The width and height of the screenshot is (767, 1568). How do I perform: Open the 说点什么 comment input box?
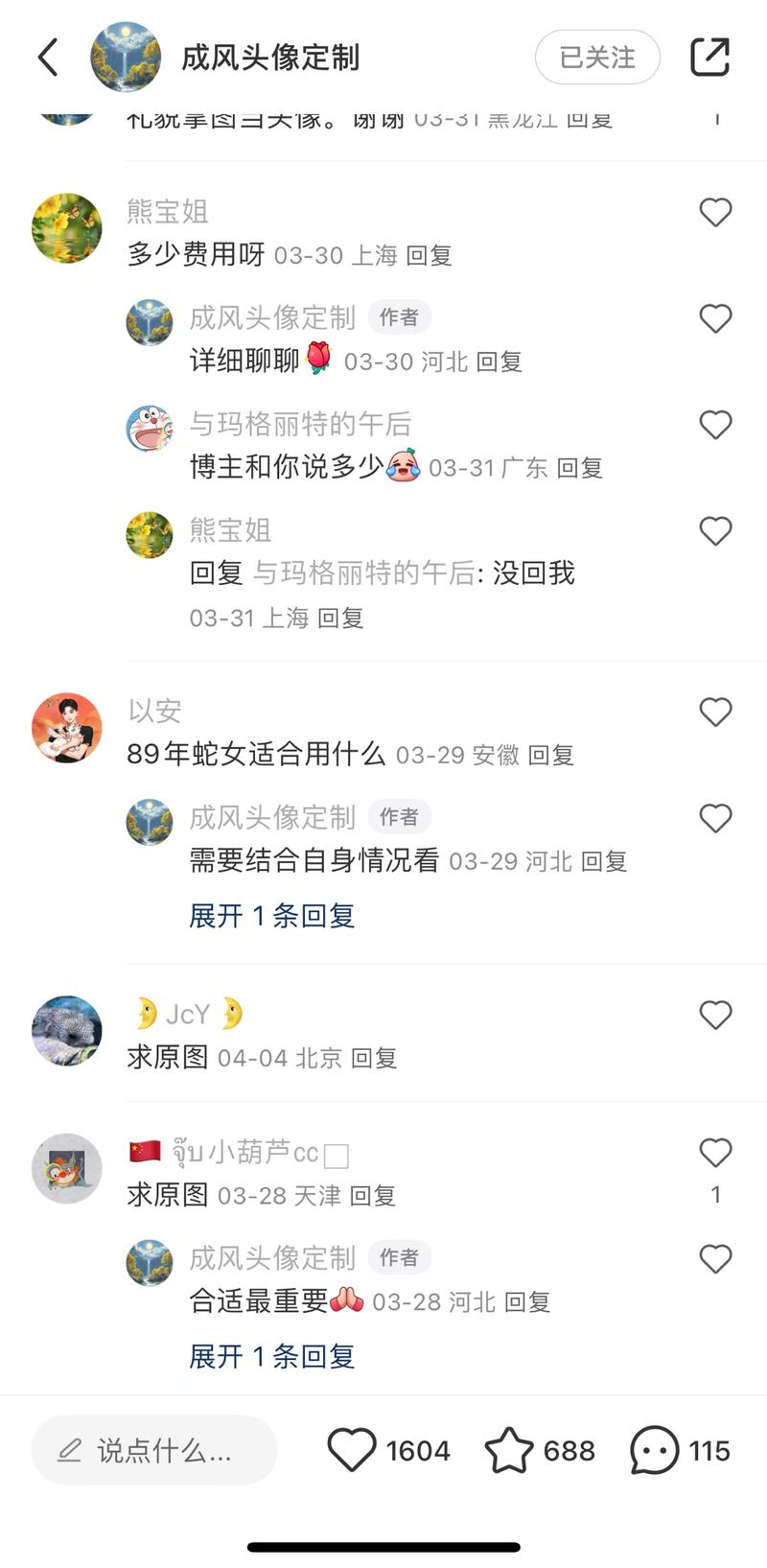[x=154, y=1450]
